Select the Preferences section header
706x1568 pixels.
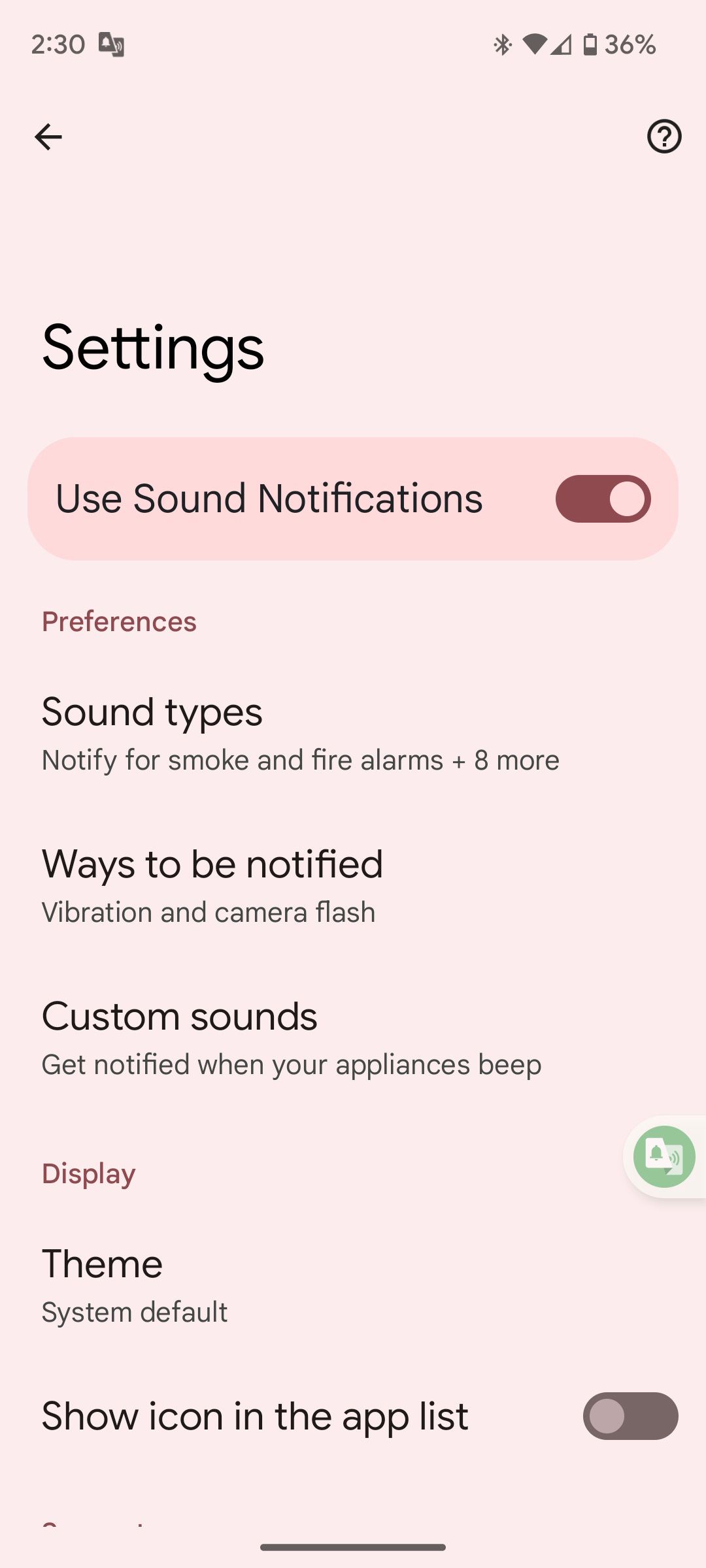tap(119, 621)
